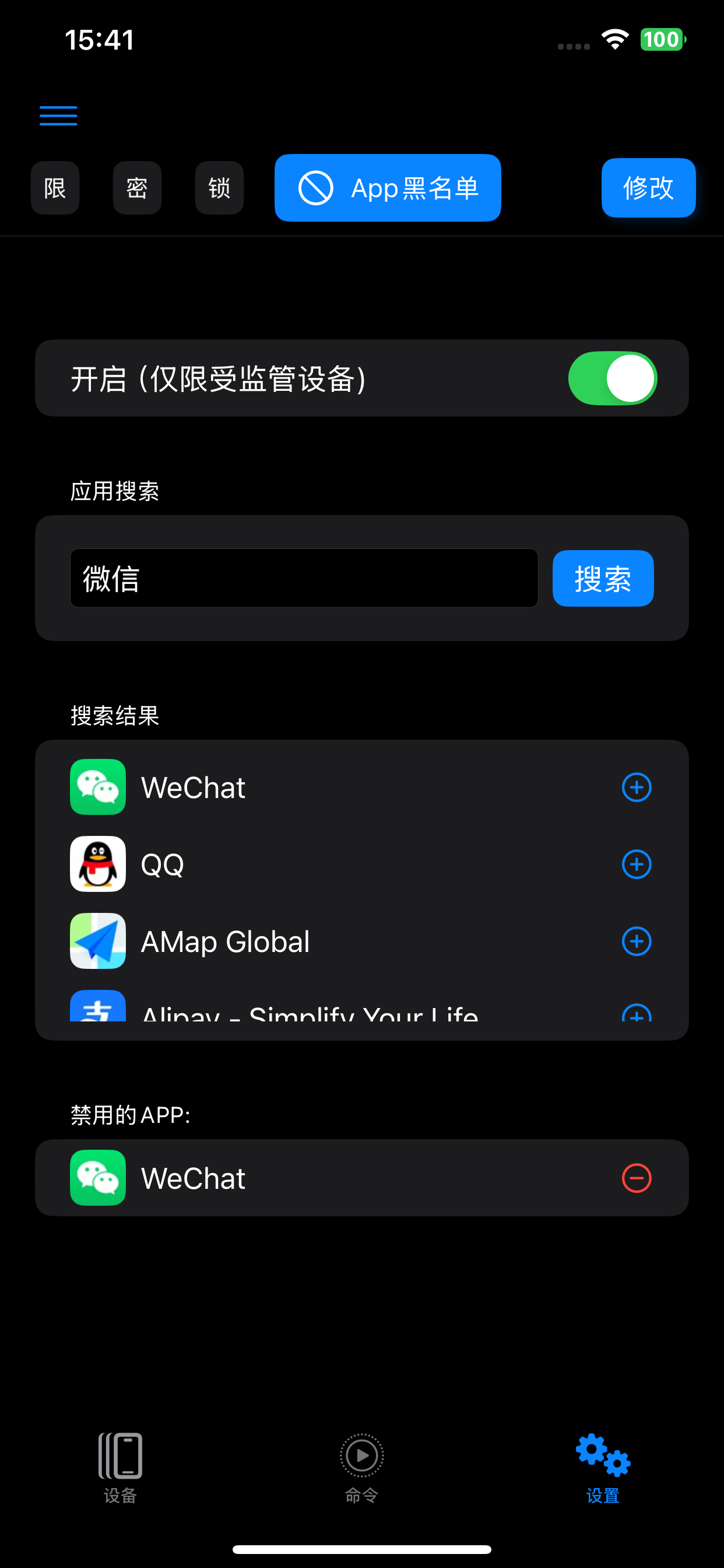Disable the 开启 (仅限受监管设备) switch
The width and height of the screenshot is (724, 1568).
click(x=612, y=378)
